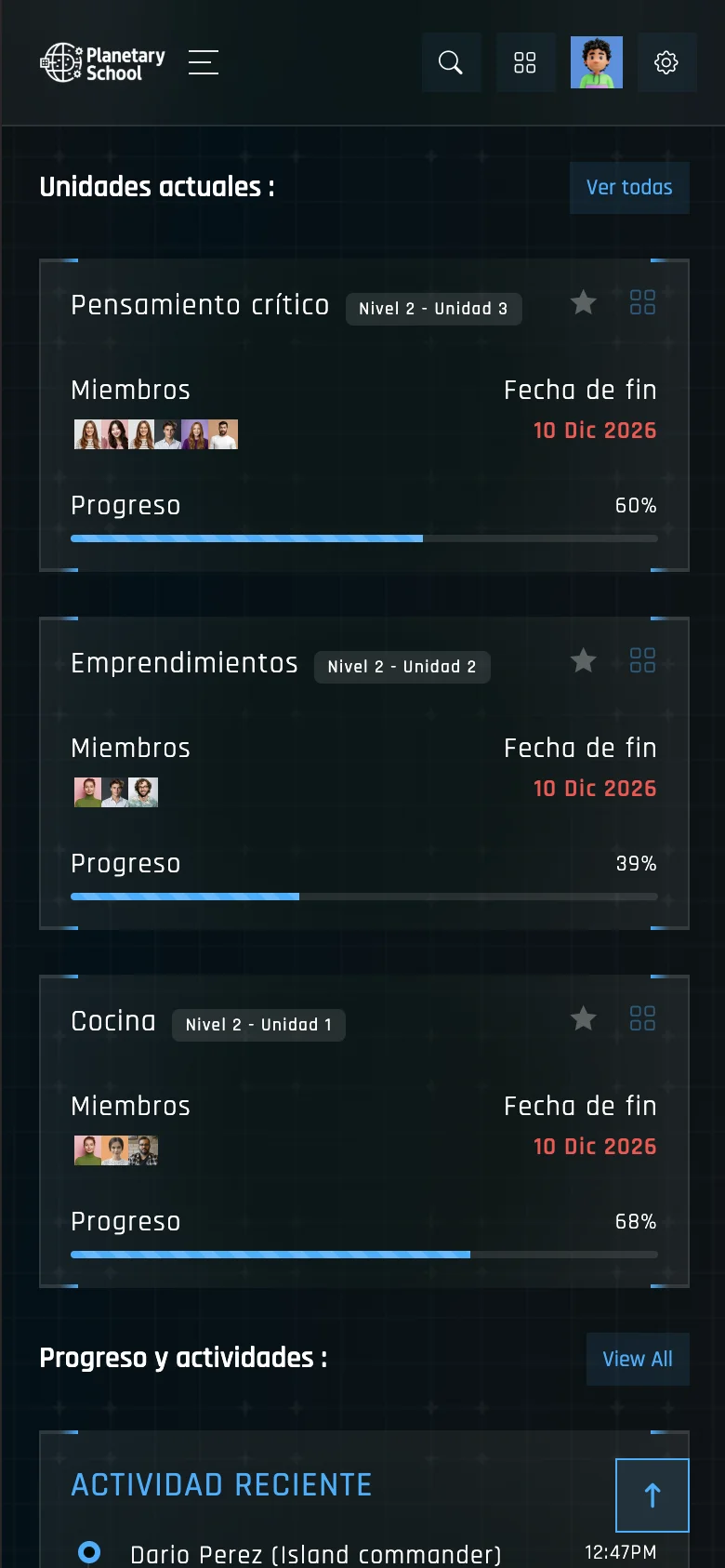Open the settings gear

point(666,62)
